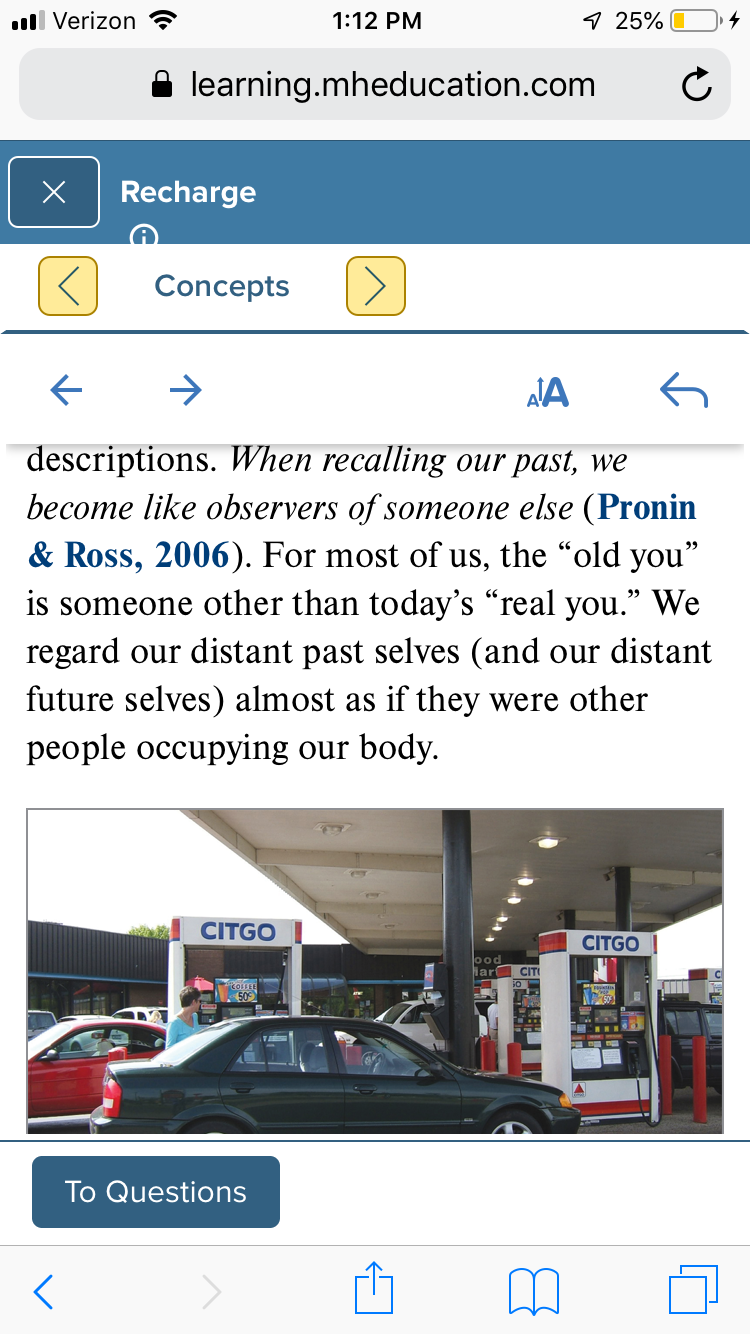Tap the To Questions button

(x=156, y=1192)
